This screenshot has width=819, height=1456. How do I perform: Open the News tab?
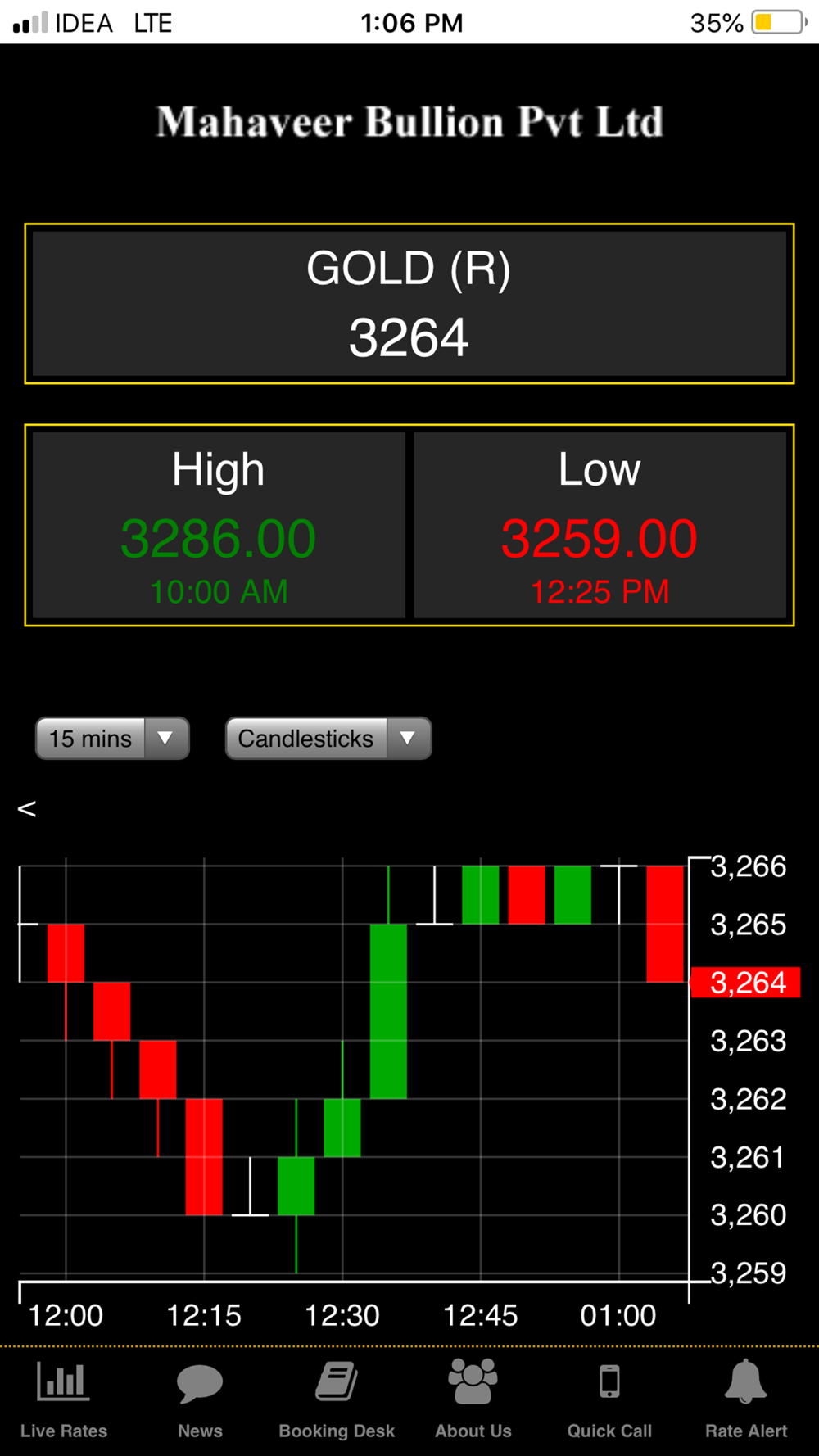click(x=200, y=1400)
